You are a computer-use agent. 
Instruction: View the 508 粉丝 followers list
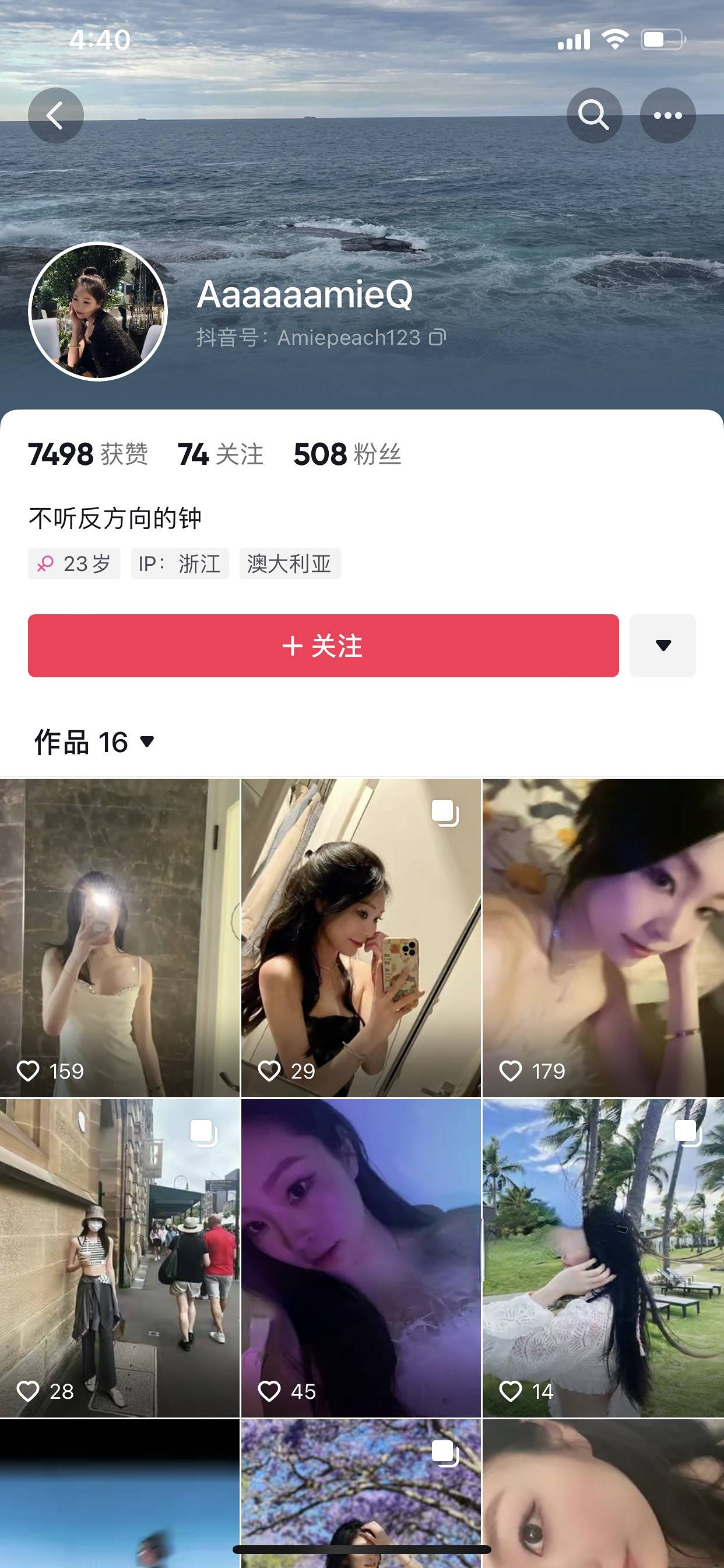(347, 454)
